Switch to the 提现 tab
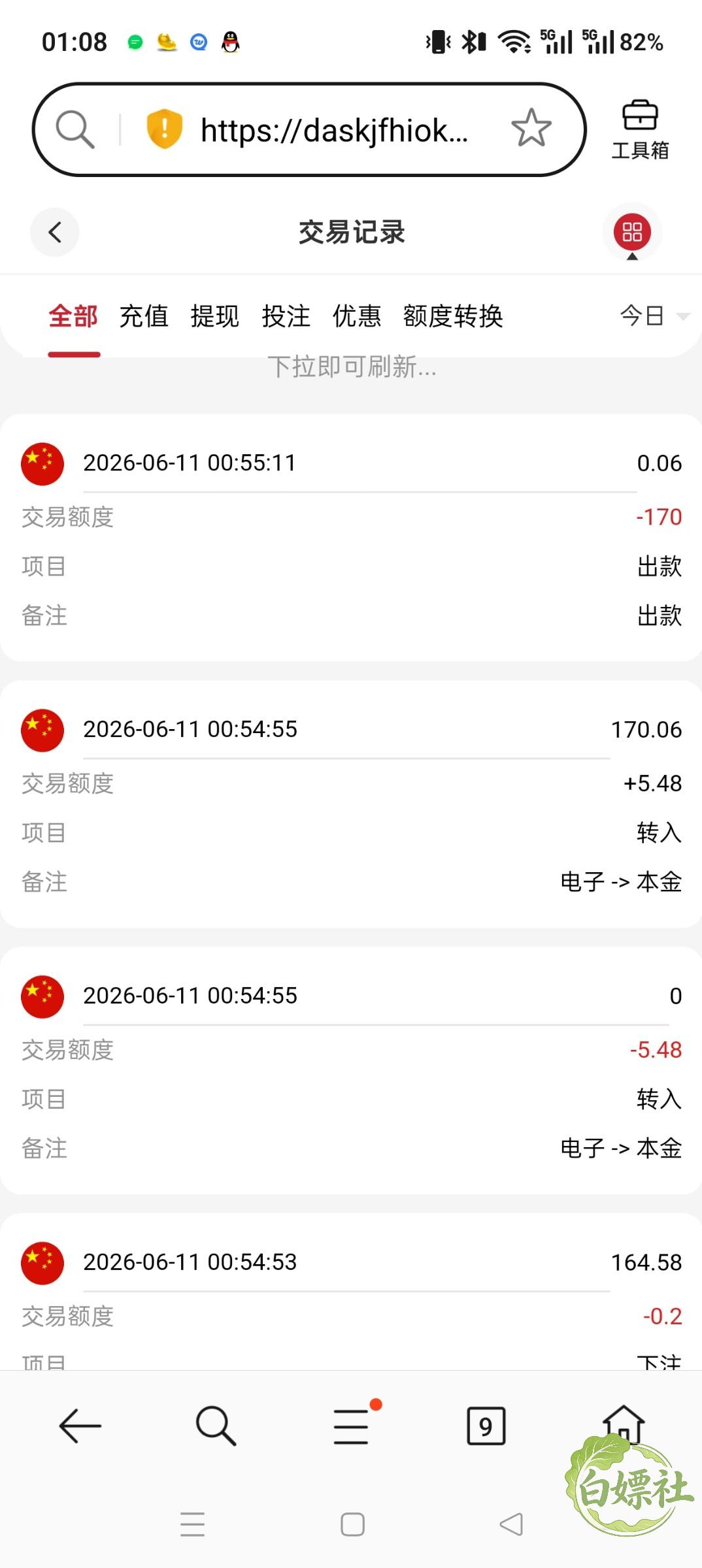The width and height of the screenshot is (702, 1568). pyautogui.click(x=214, y=316)
